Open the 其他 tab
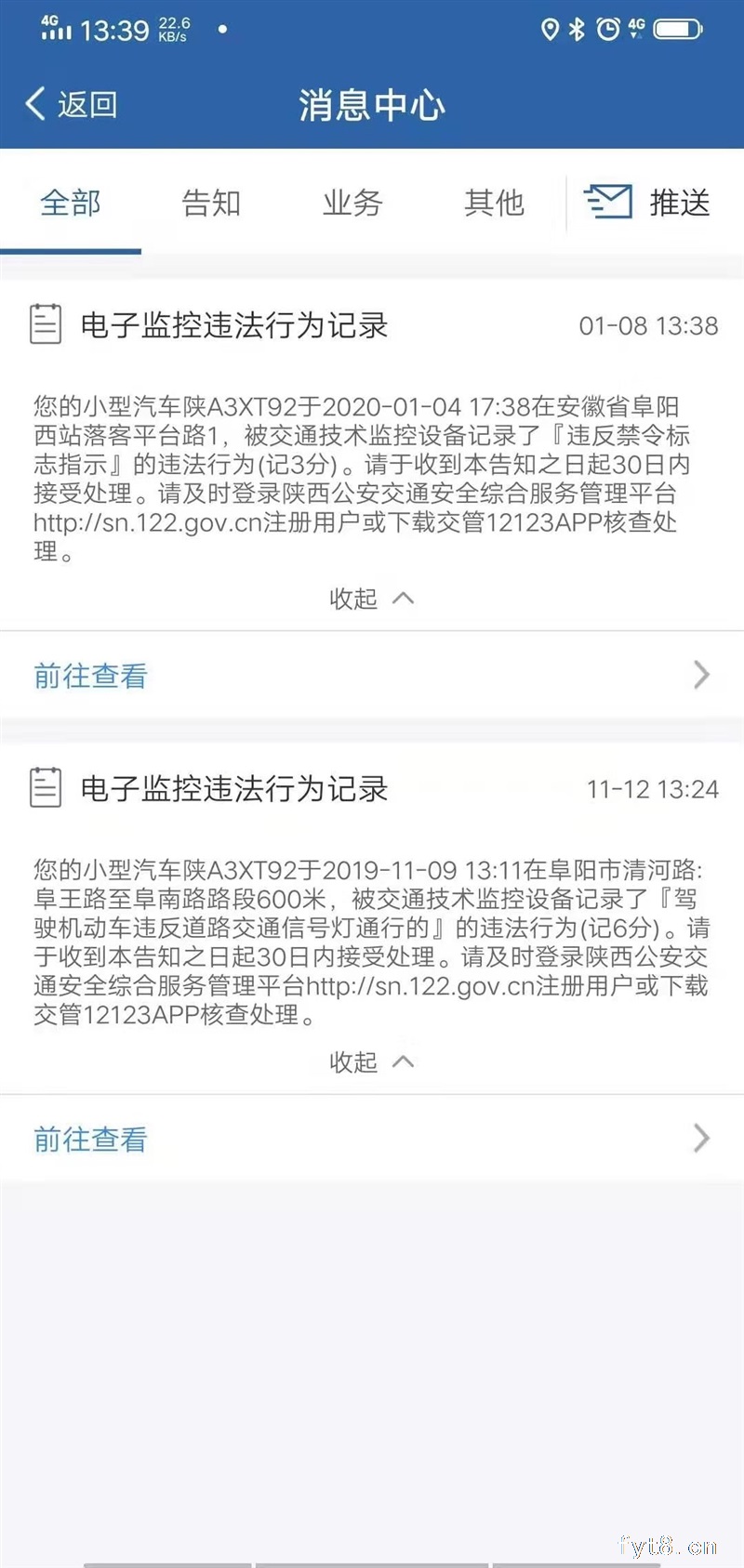Image resolution: width=744 pixels, height=1568 pixels. click(x=494, y=203)
